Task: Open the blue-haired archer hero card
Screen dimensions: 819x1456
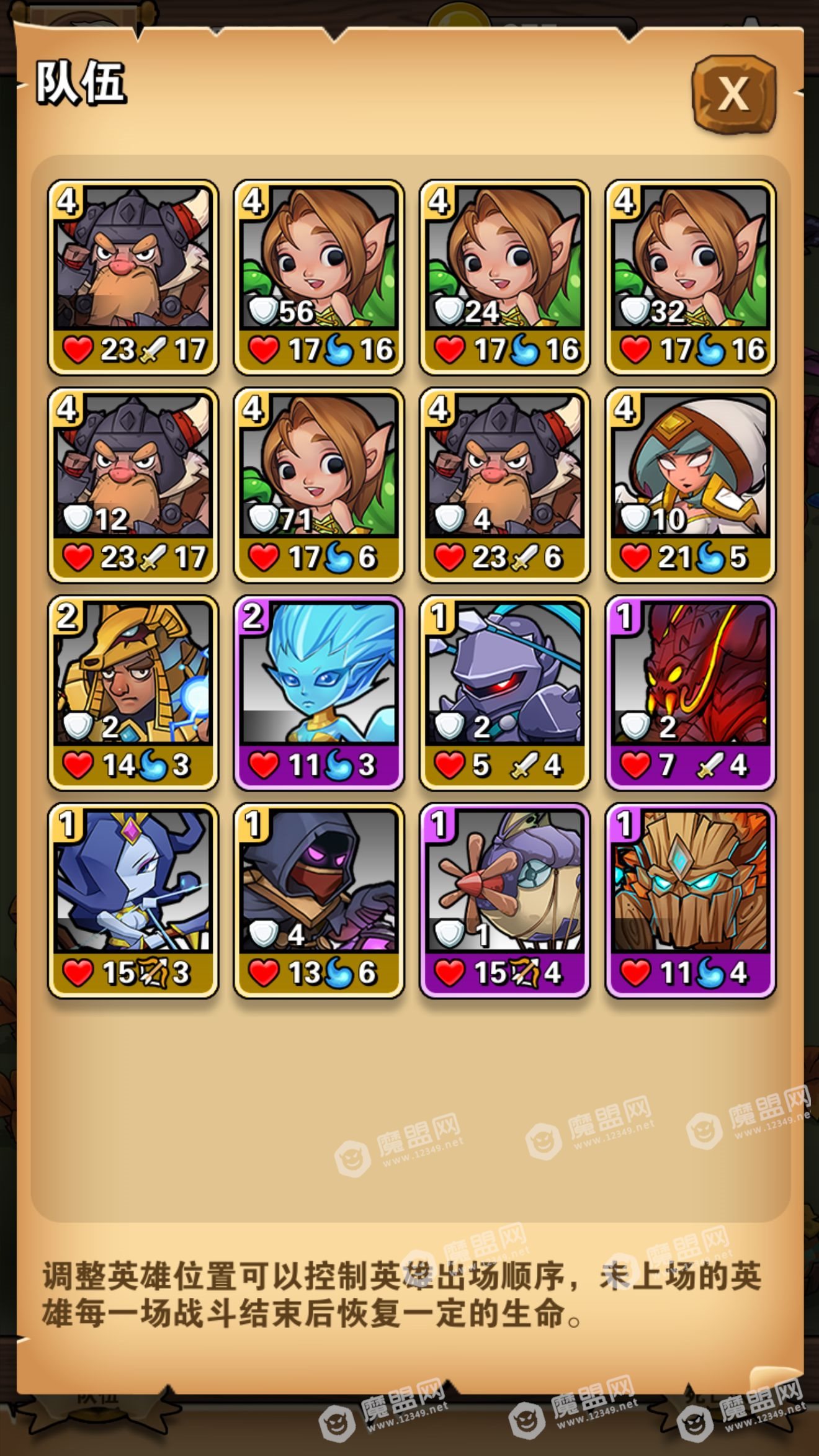Action: point(133,901)
